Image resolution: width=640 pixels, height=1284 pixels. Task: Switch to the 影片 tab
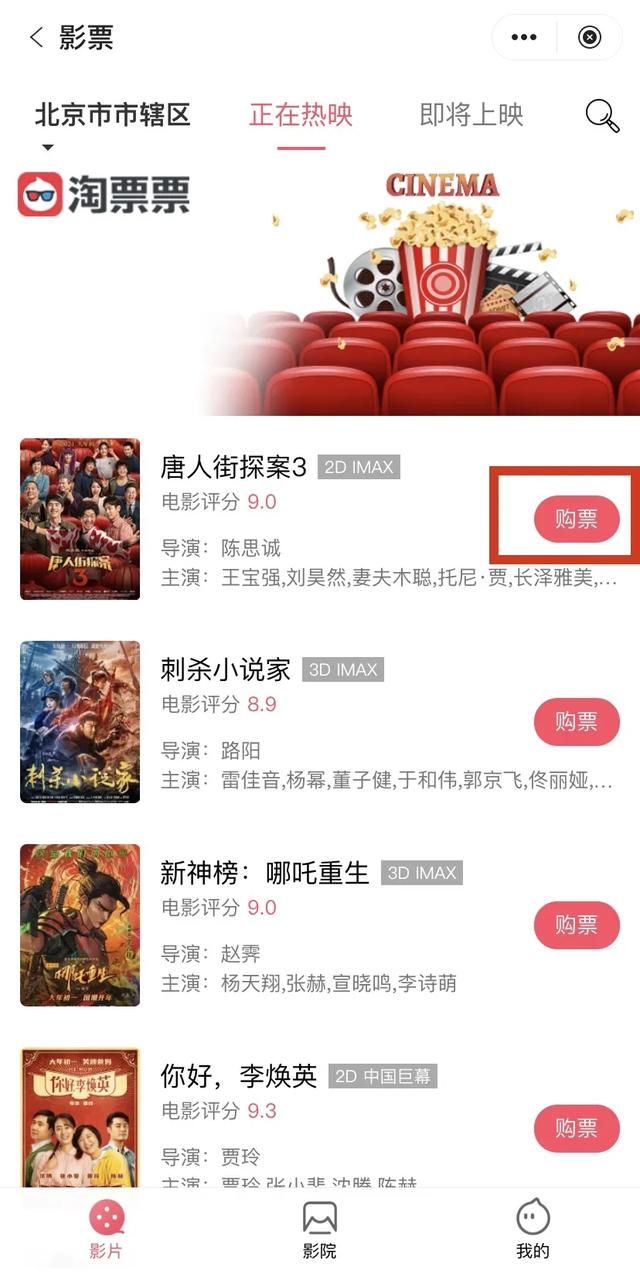tap(106, 1230)
